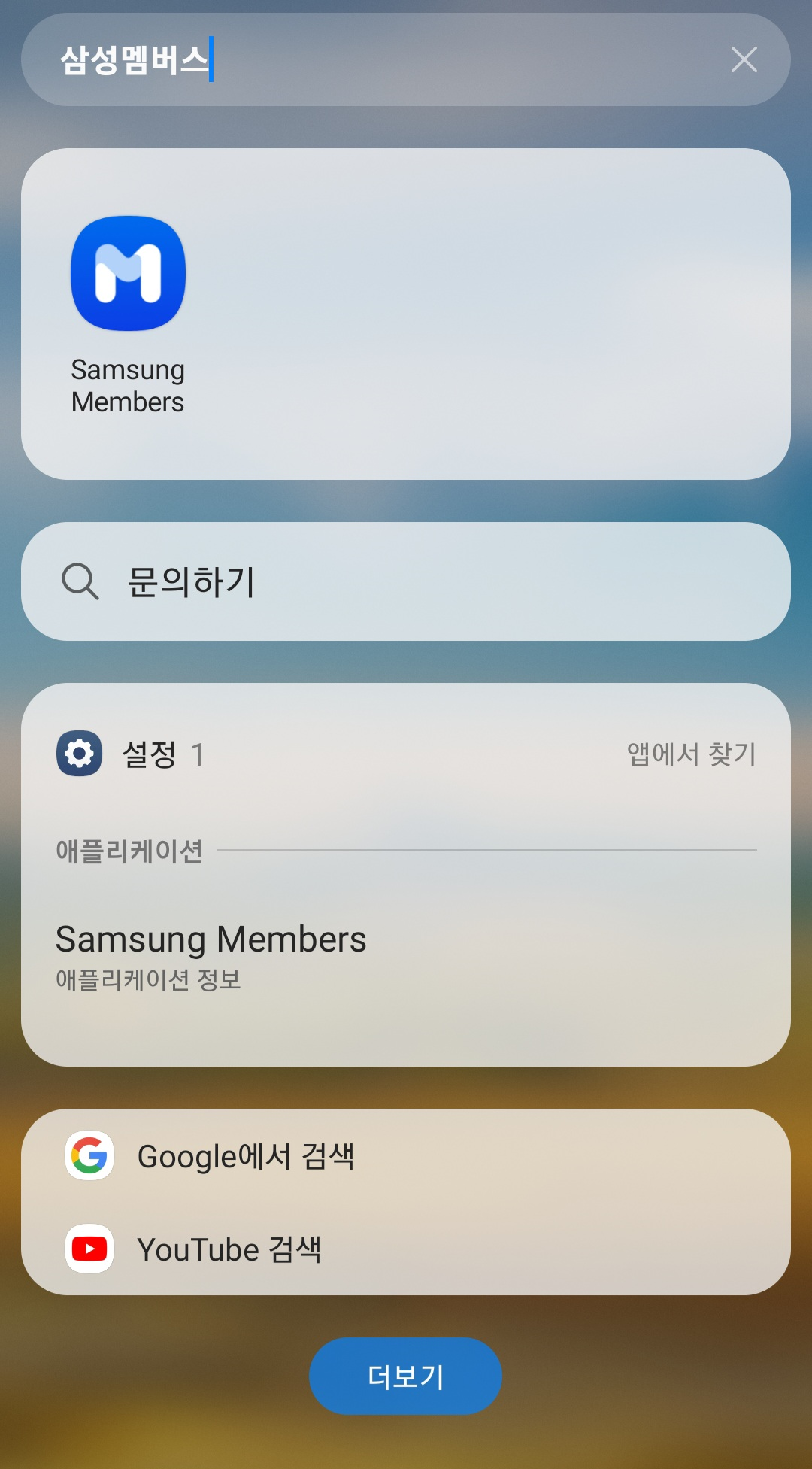Tap the Samsung Members label under the app icon
This screenshot has height=1469, width=812.
128,385
